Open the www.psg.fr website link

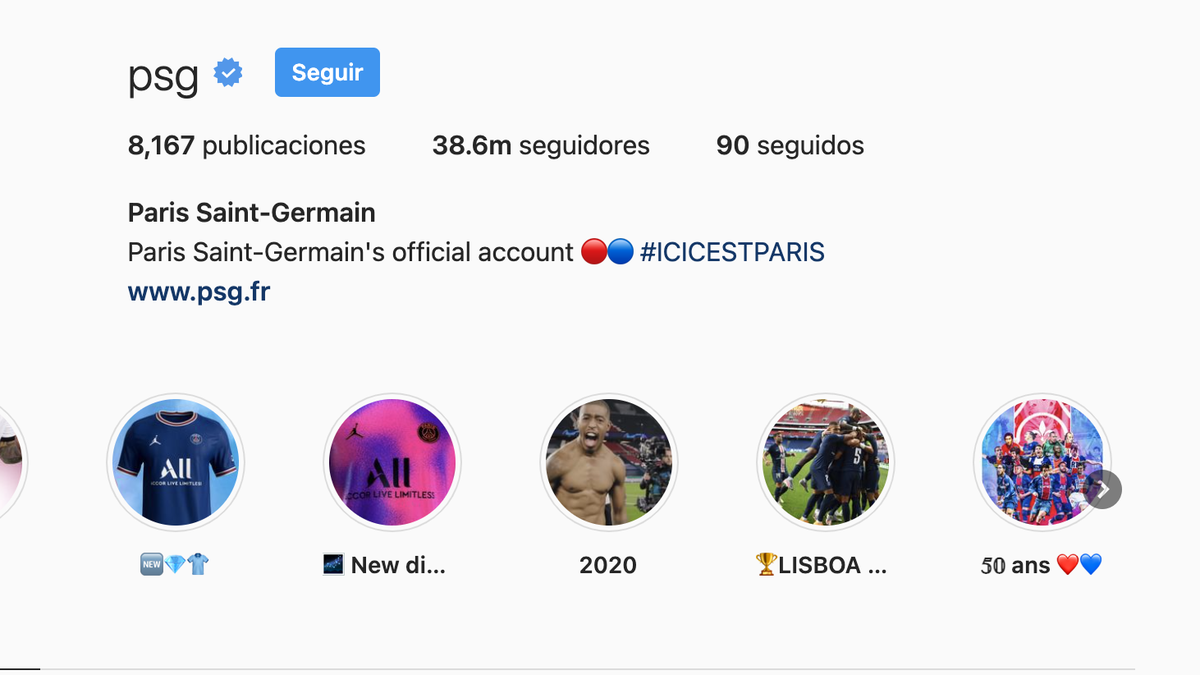pyautogui.click(x=199, y=292)
